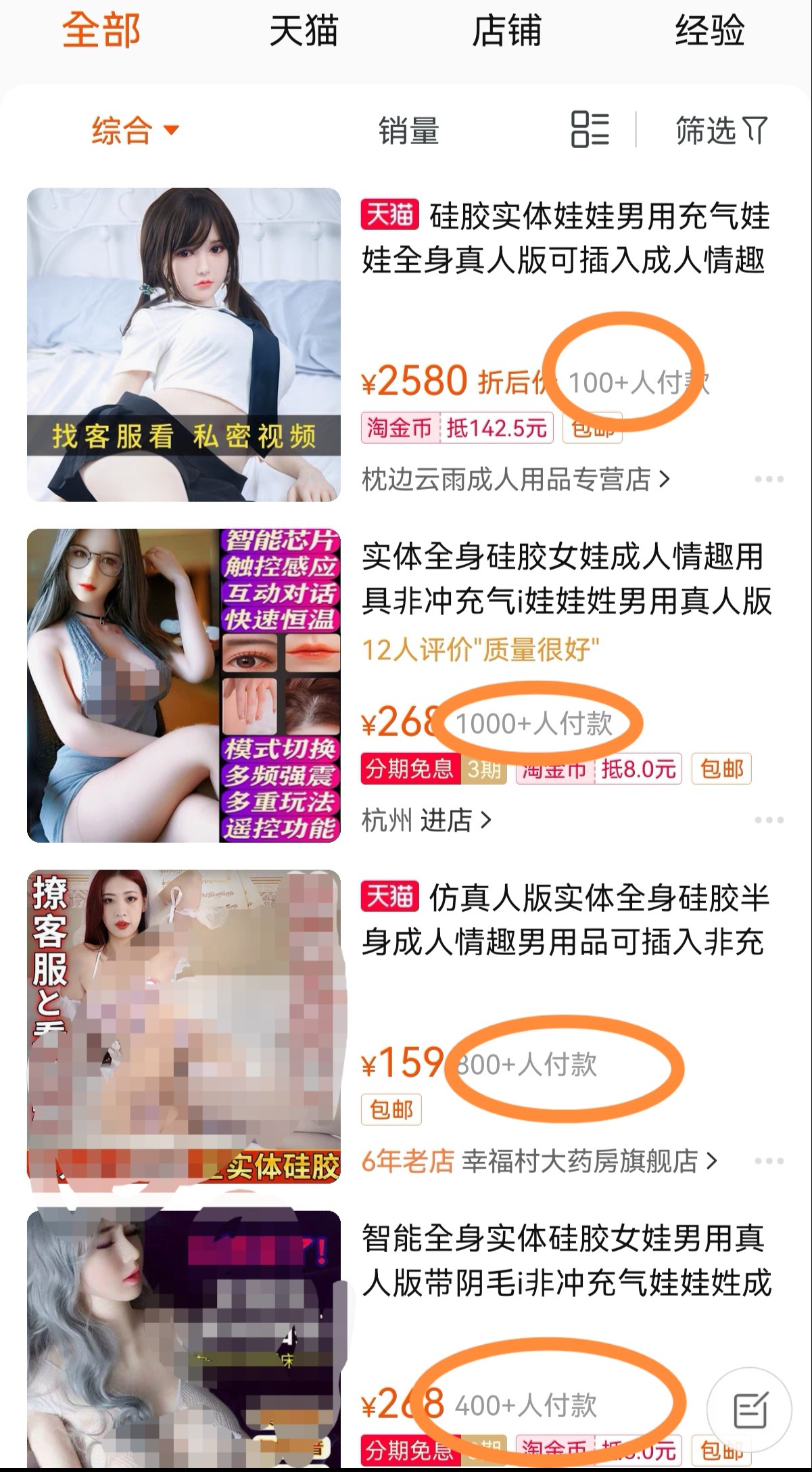This screenshot has width=812, height=1472.
Task: Switch to the 天猫 tab
Action: [x=304, y=32]
